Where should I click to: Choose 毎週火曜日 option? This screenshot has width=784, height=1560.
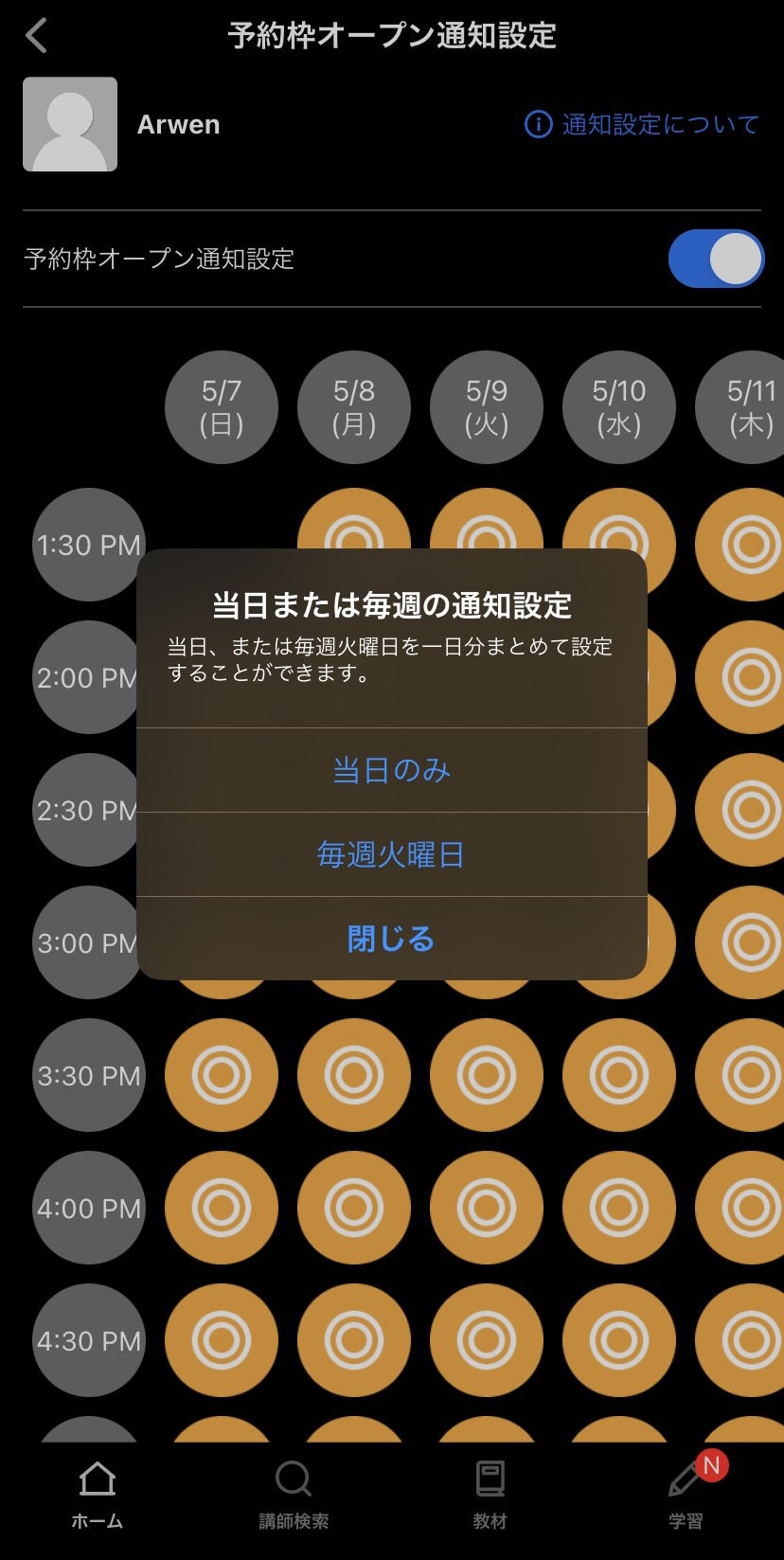(391, 854)
